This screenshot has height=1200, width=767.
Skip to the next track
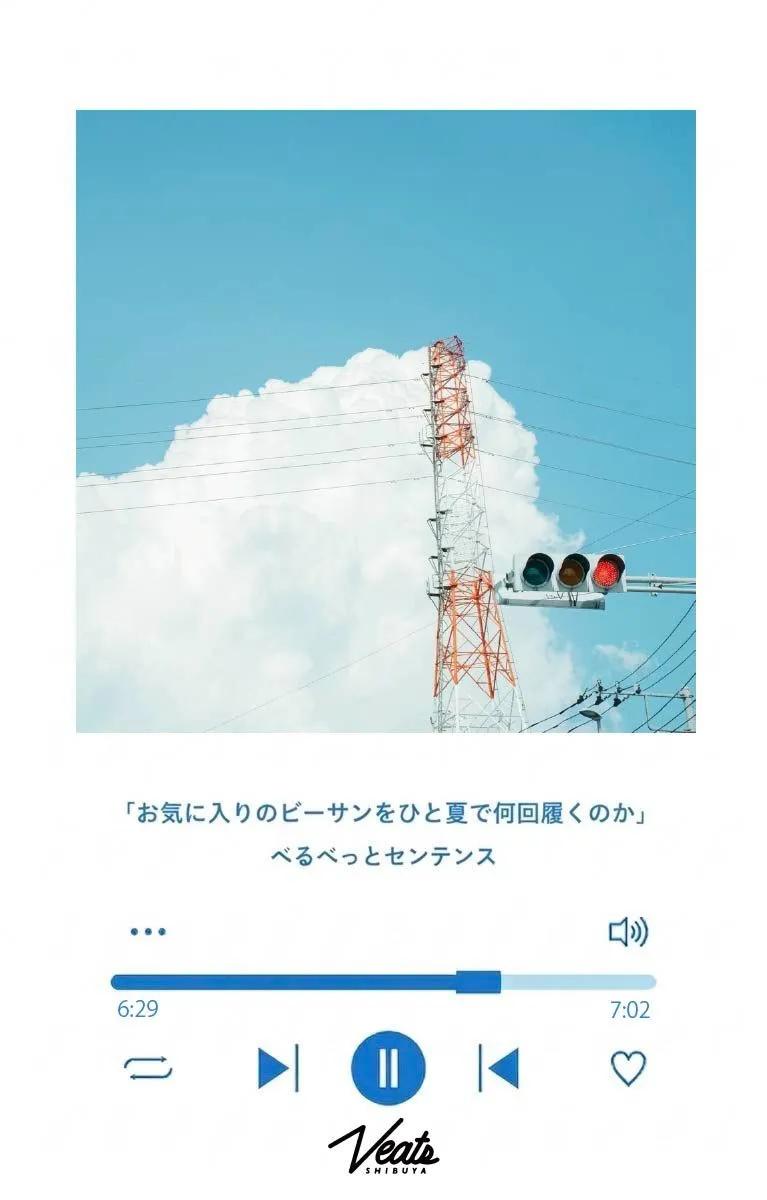(276, 1066)
